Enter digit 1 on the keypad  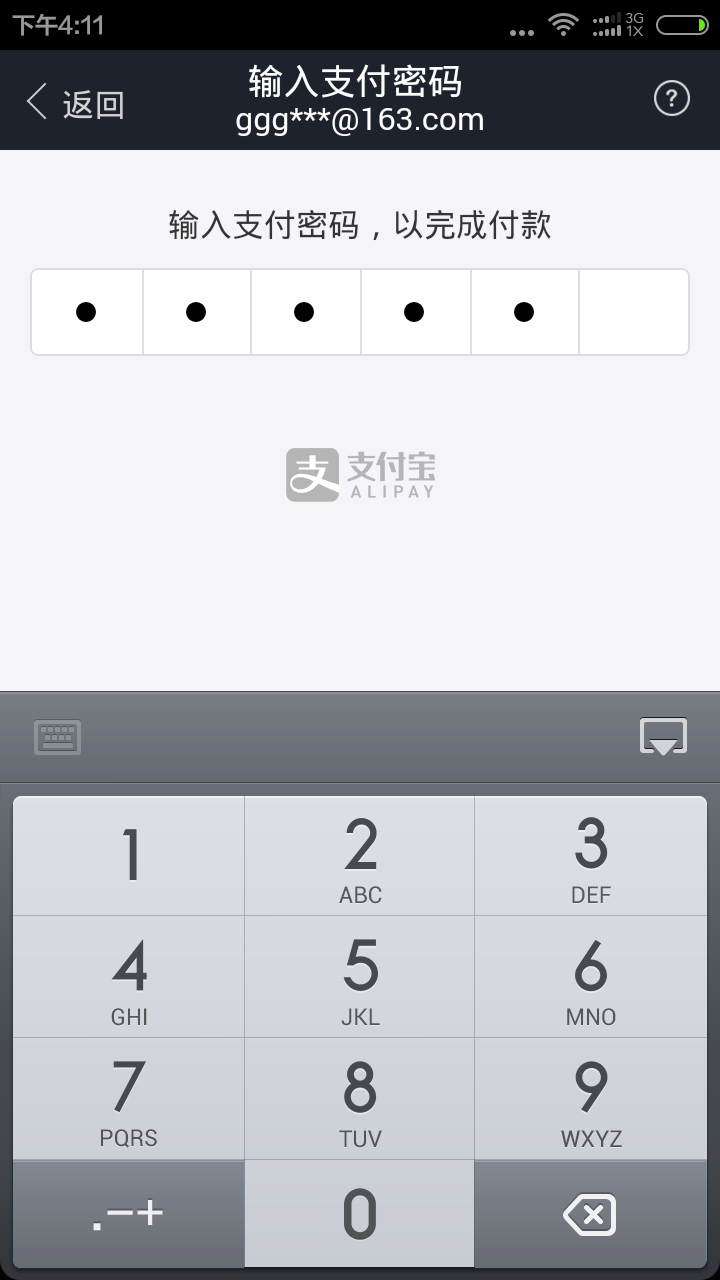129,856
